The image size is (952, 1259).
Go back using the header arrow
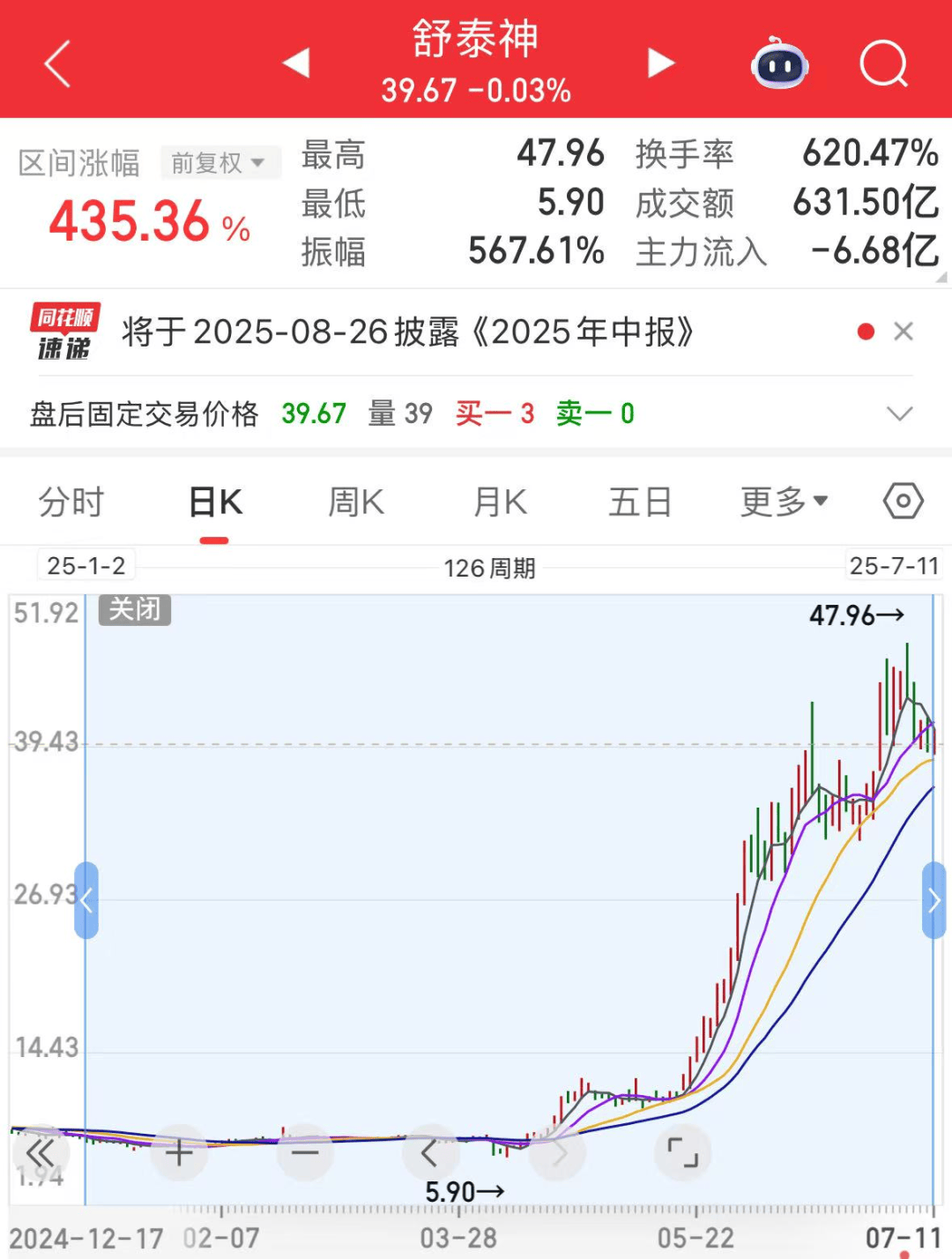pyautogui.click(x=57, y=63)
